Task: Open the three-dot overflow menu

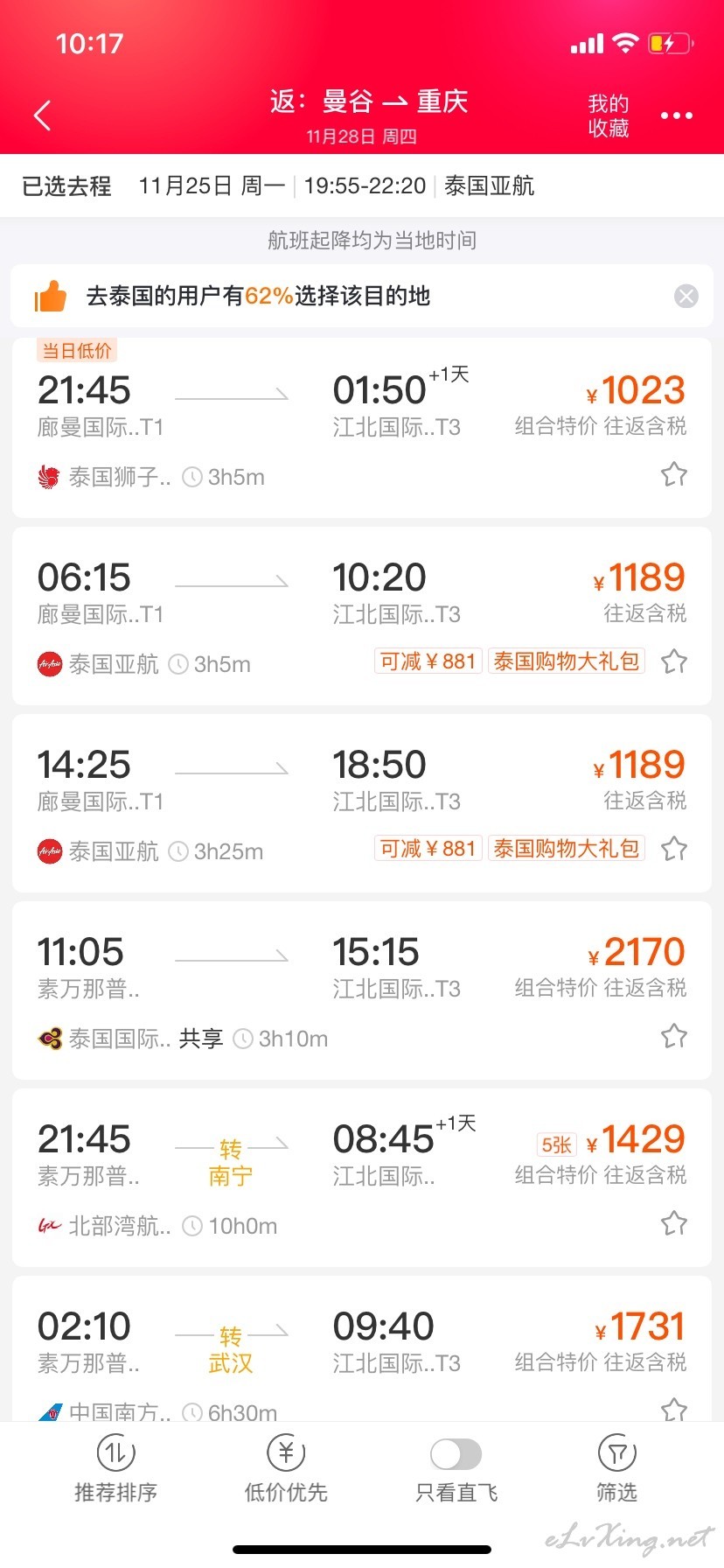Action: point(676,115)
